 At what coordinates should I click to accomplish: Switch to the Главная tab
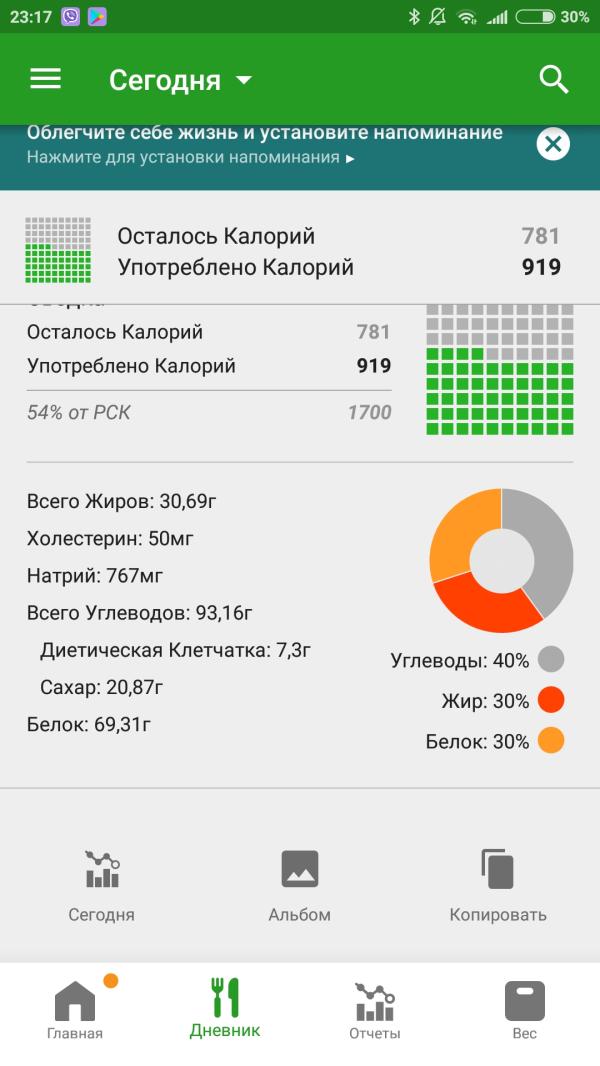pos(75,1010)
